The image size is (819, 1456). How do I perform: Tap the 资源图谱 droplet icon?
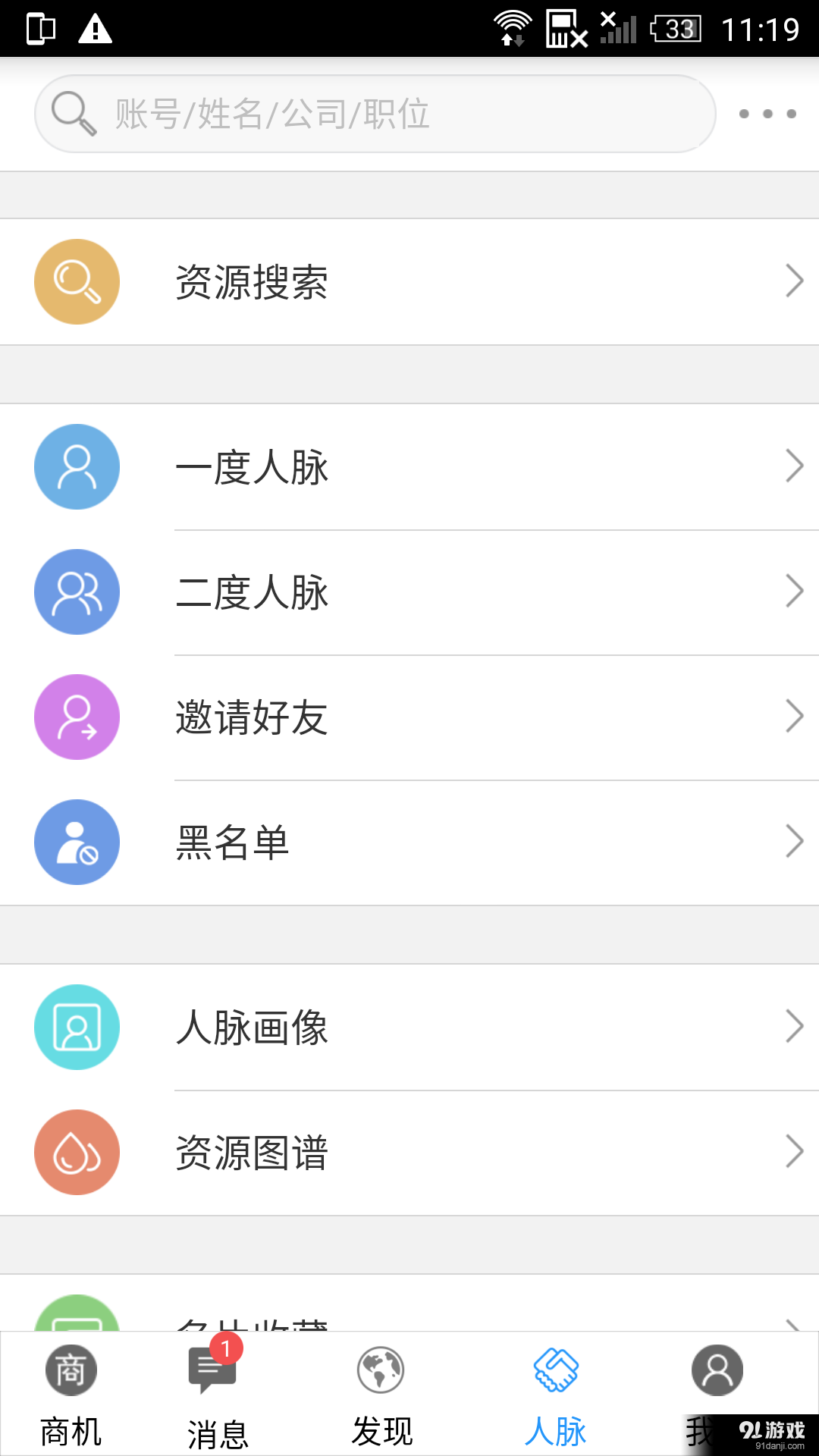click(76, 1151)
